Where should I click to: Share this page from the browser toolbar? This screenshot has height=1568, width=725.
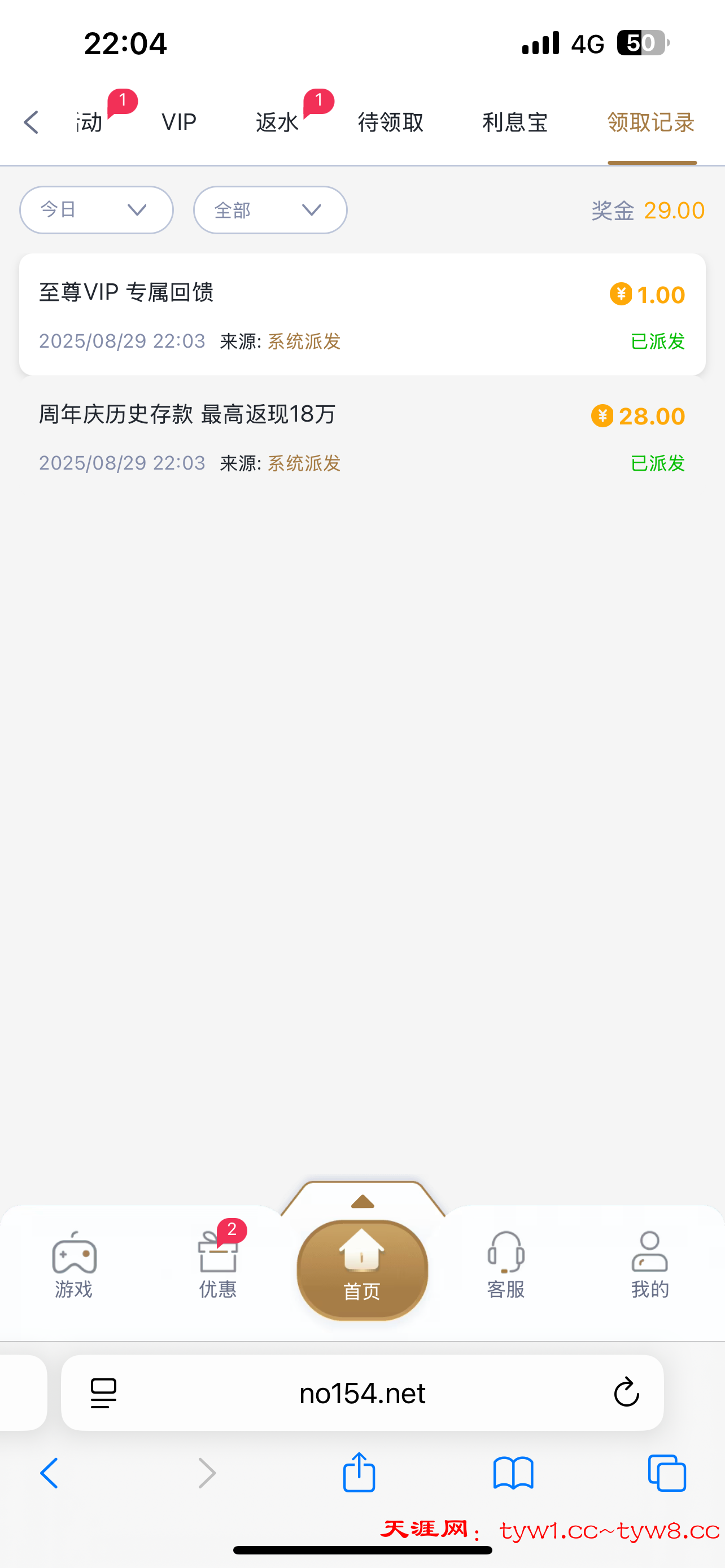(x=359, y=1473)
